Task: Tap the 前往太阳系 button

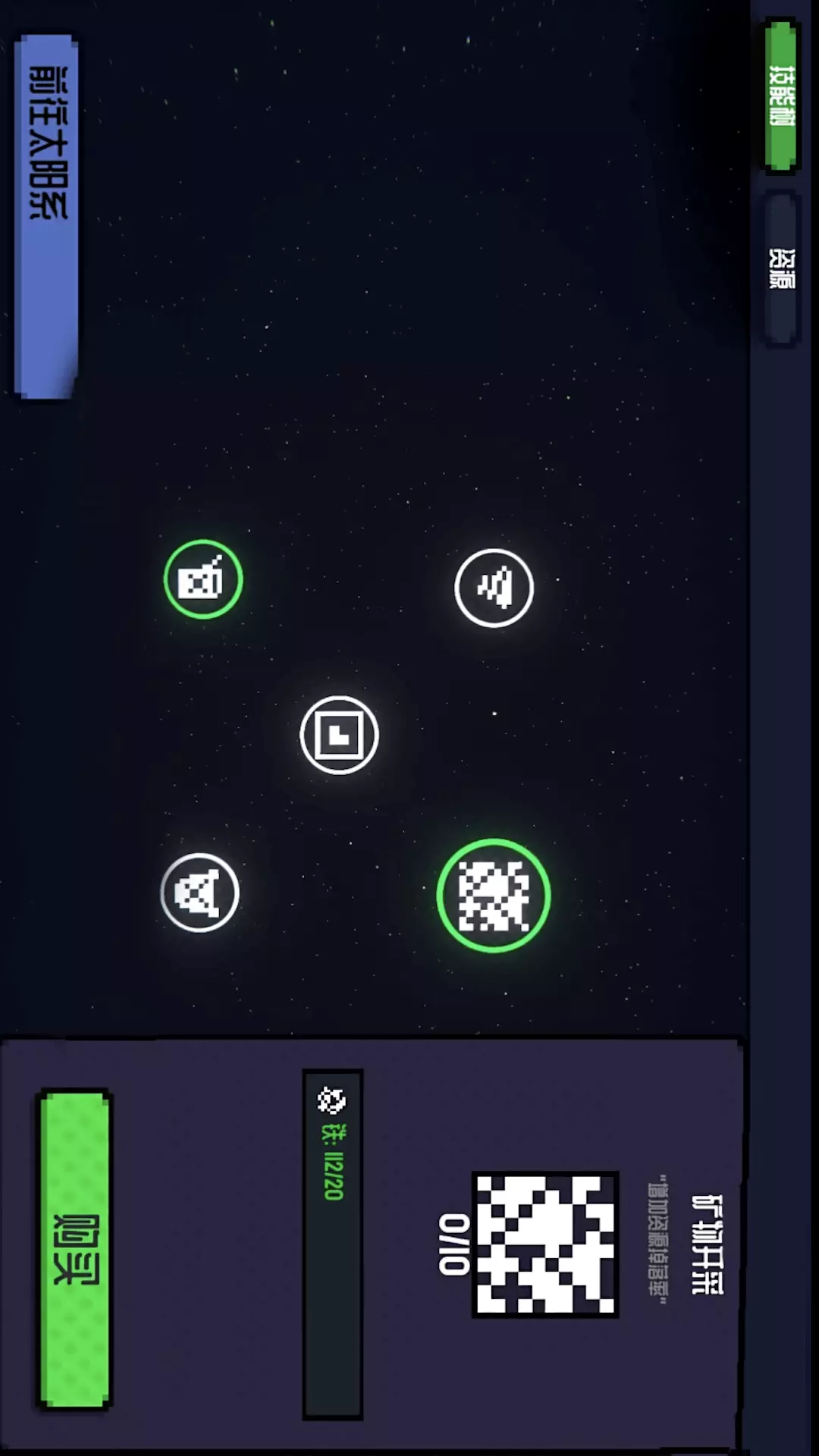Action: (47, 216)
